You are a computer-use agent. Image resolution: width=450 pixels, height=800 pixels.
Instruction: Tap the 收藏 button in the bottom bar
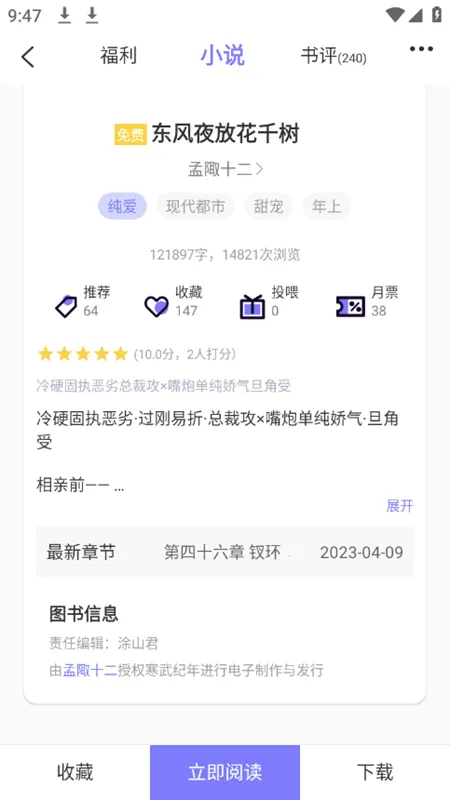75,772
